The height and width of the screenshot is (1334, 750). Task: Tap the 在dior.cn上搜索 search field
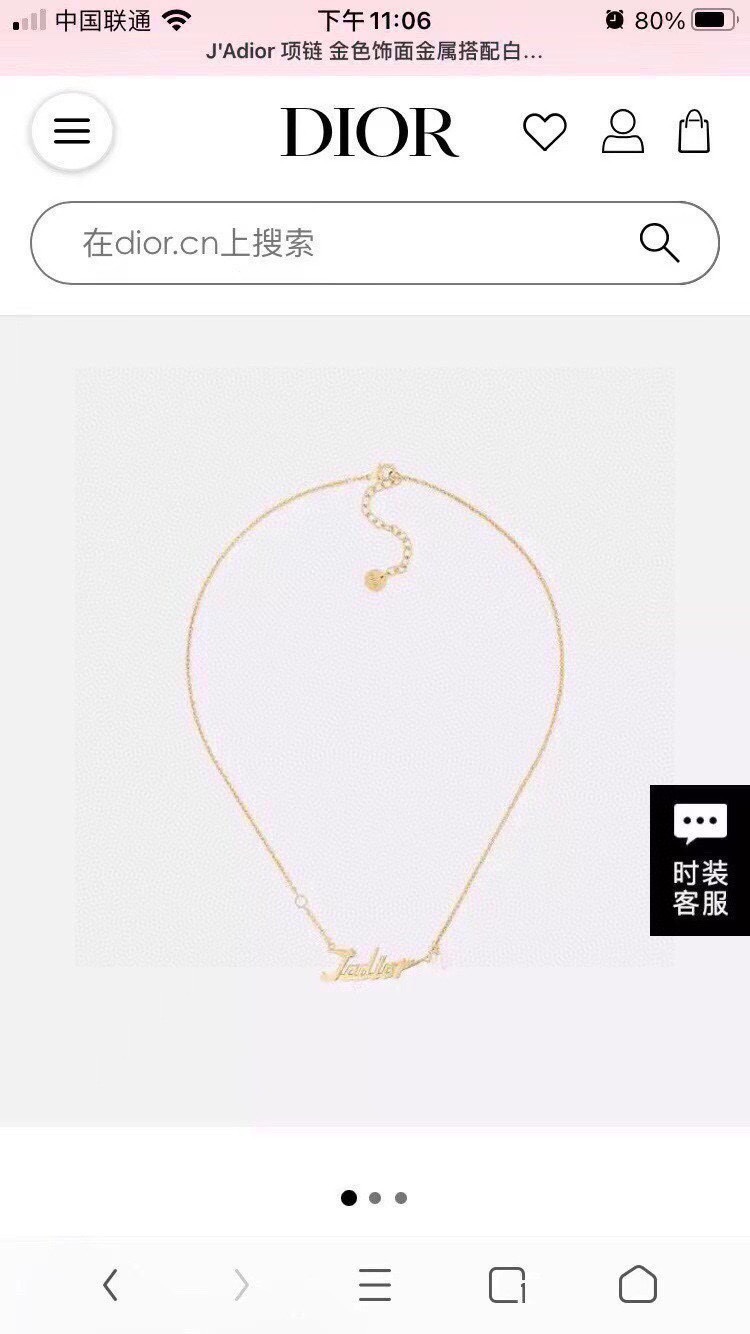tap(300, 242)
